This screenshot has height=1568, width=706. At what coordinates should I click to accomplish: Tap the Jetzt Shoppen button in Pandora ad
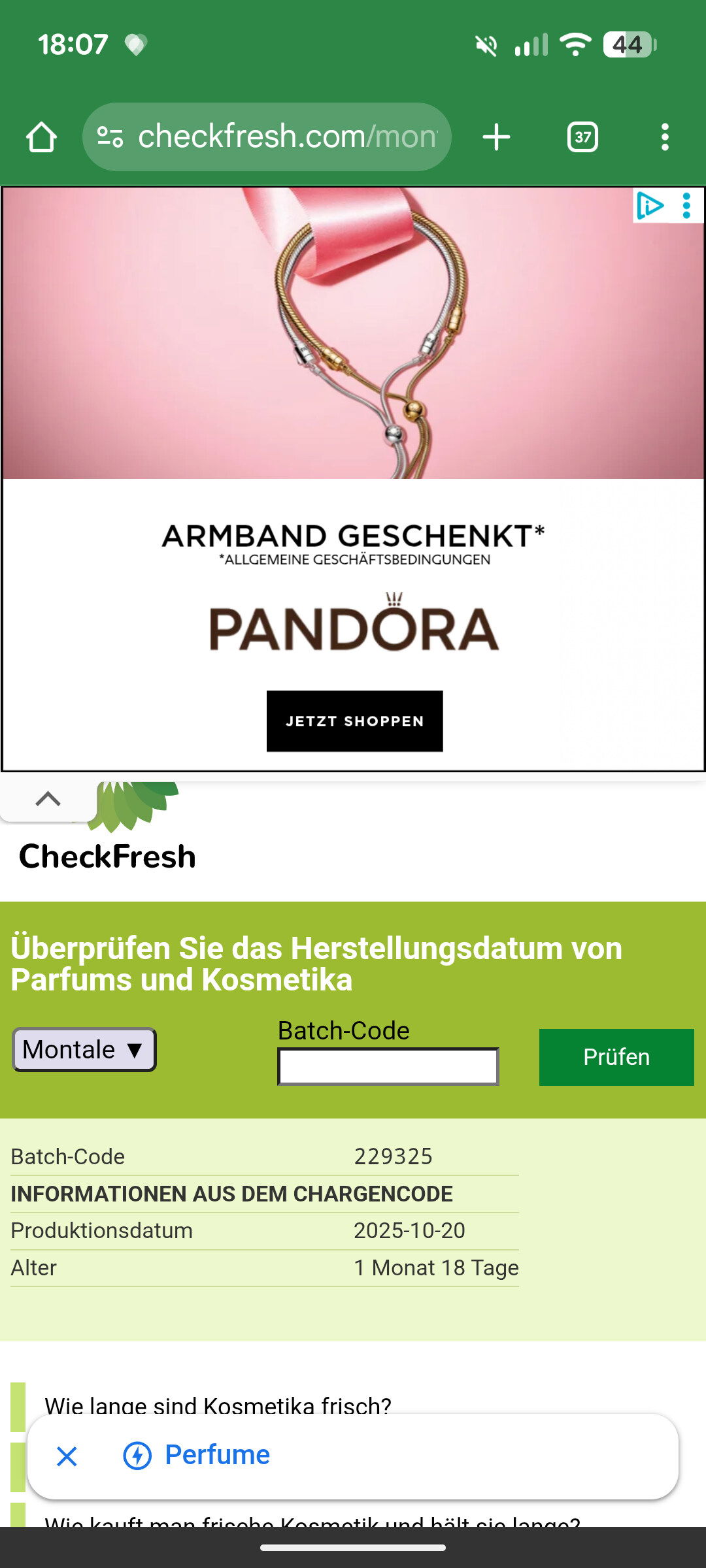point(354,721)
